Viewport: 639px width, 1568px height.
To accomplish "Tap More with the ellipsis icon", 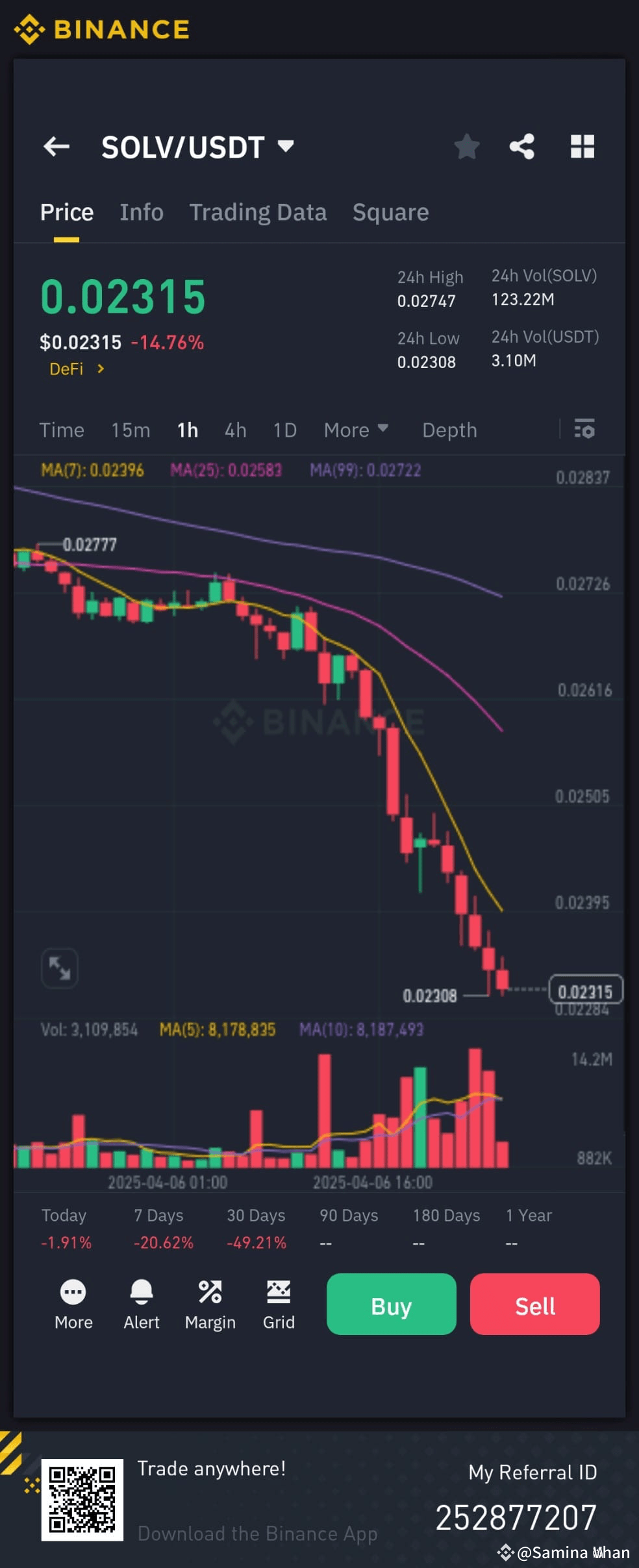I will click(73, 1295).
